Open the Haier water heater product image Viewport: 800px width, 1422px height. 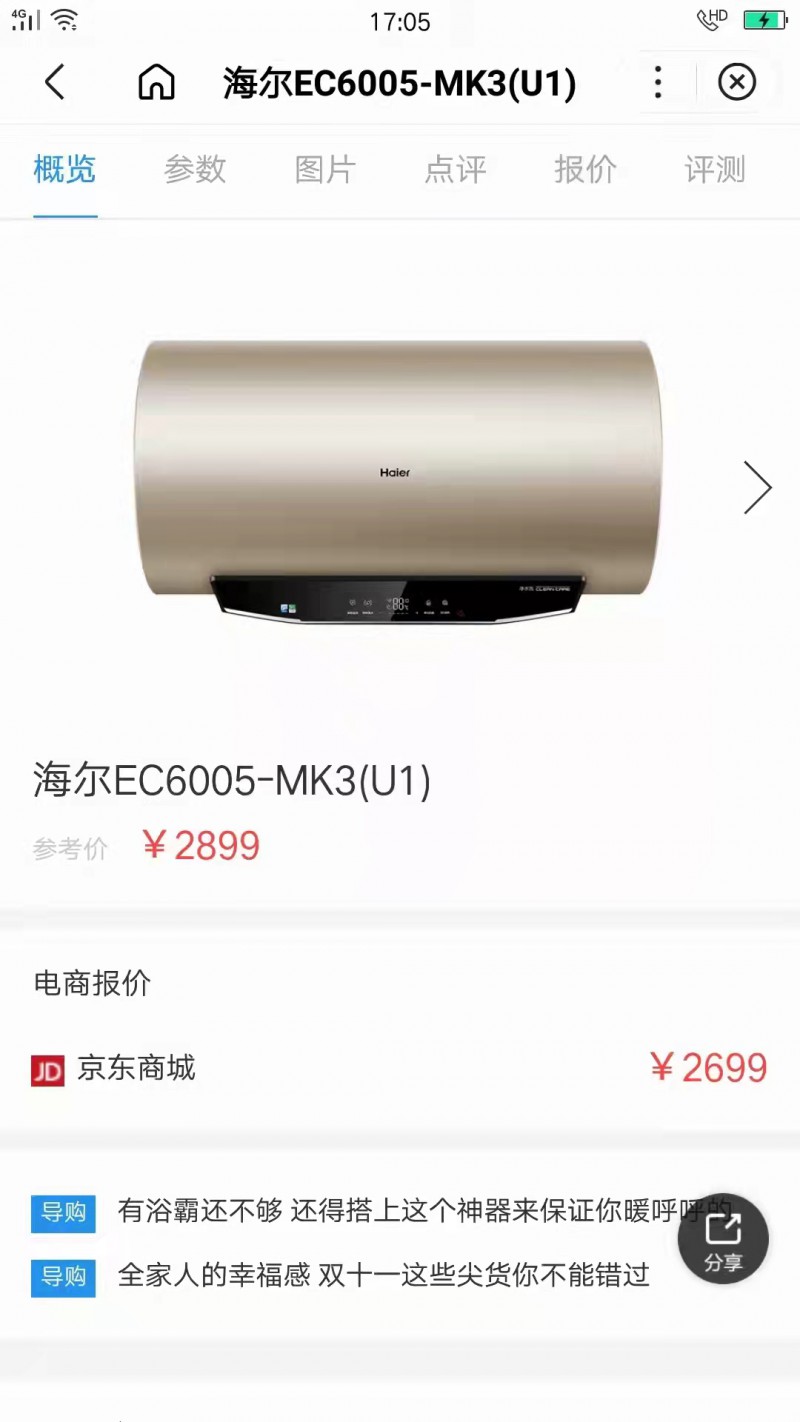coord(398,480)
